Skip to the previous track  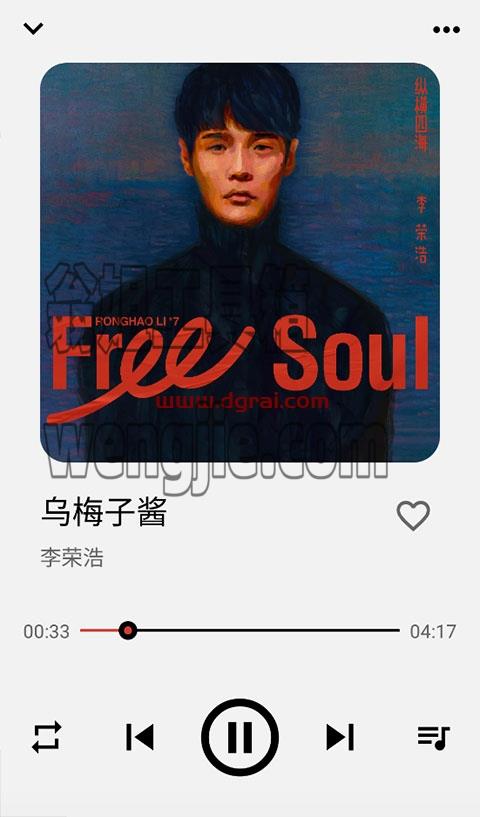point(140,737)
